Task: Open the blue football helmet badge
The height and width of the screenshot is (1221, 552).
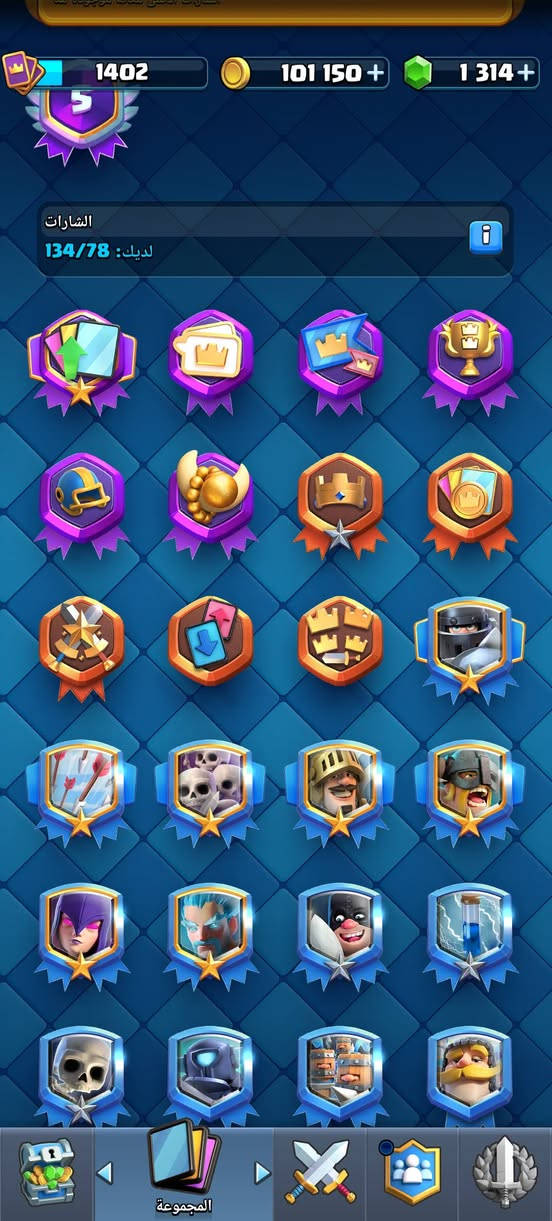Action: click(x=82, y=502)
